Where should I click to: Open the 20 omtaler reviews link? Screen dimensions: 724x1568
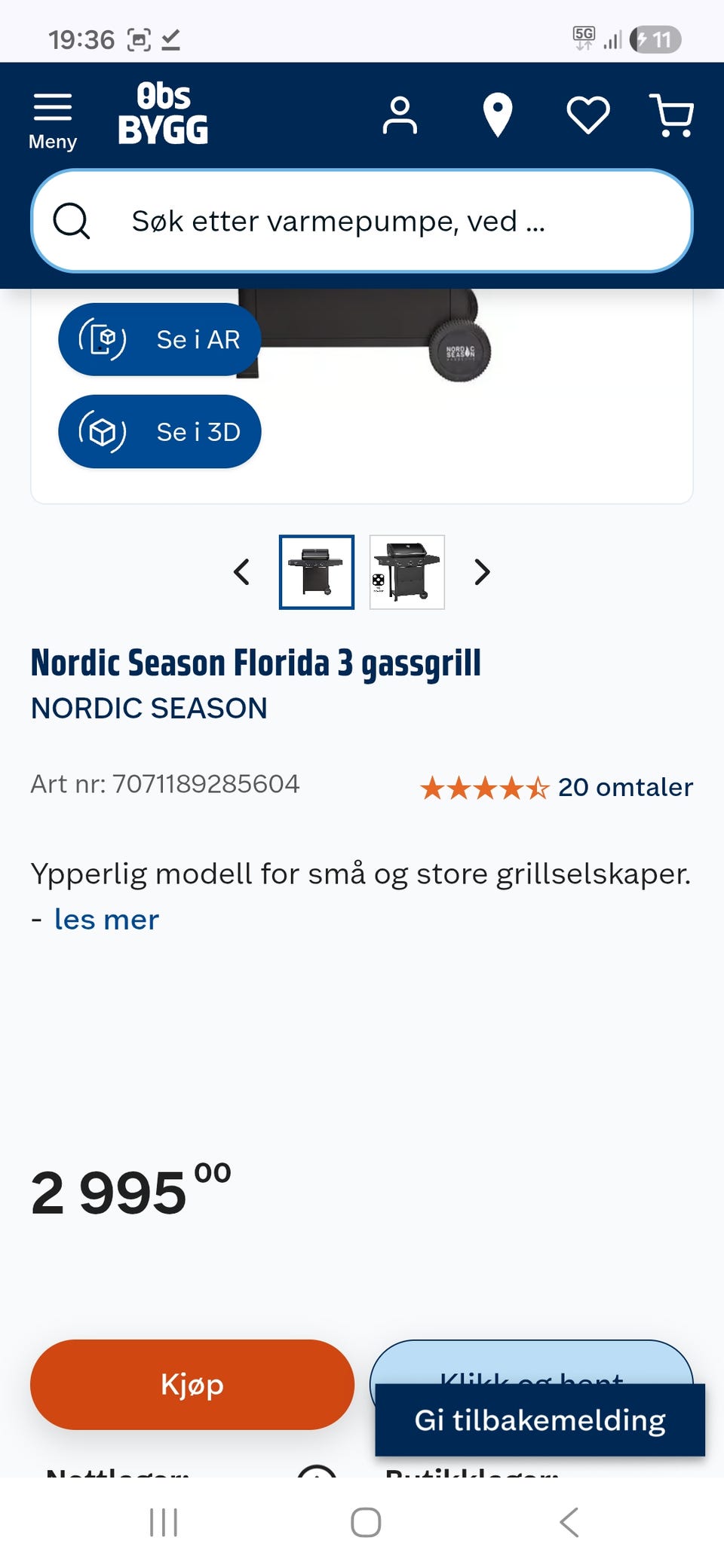click(624, 787)
